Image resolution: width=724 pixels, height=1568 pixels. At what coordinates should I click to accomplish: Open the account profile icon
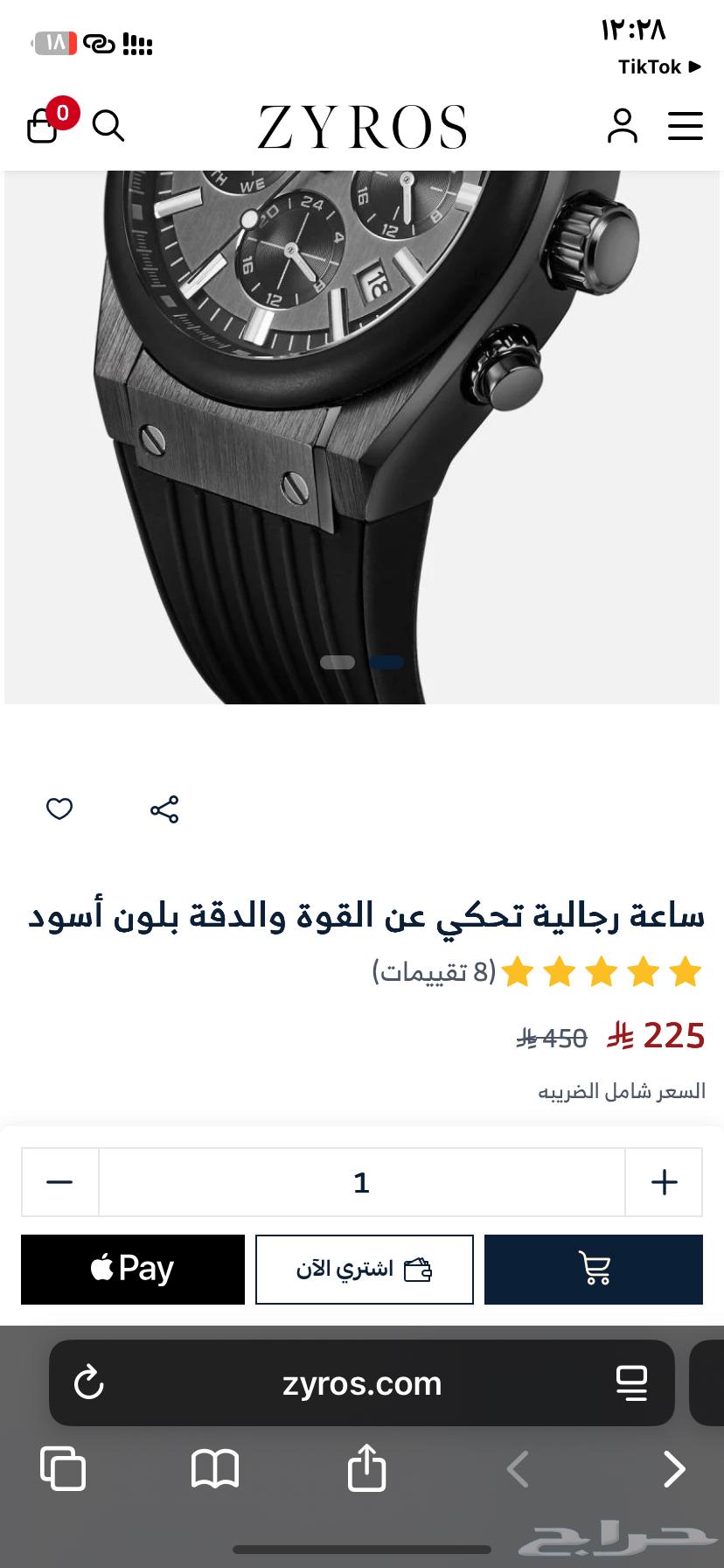623,127
